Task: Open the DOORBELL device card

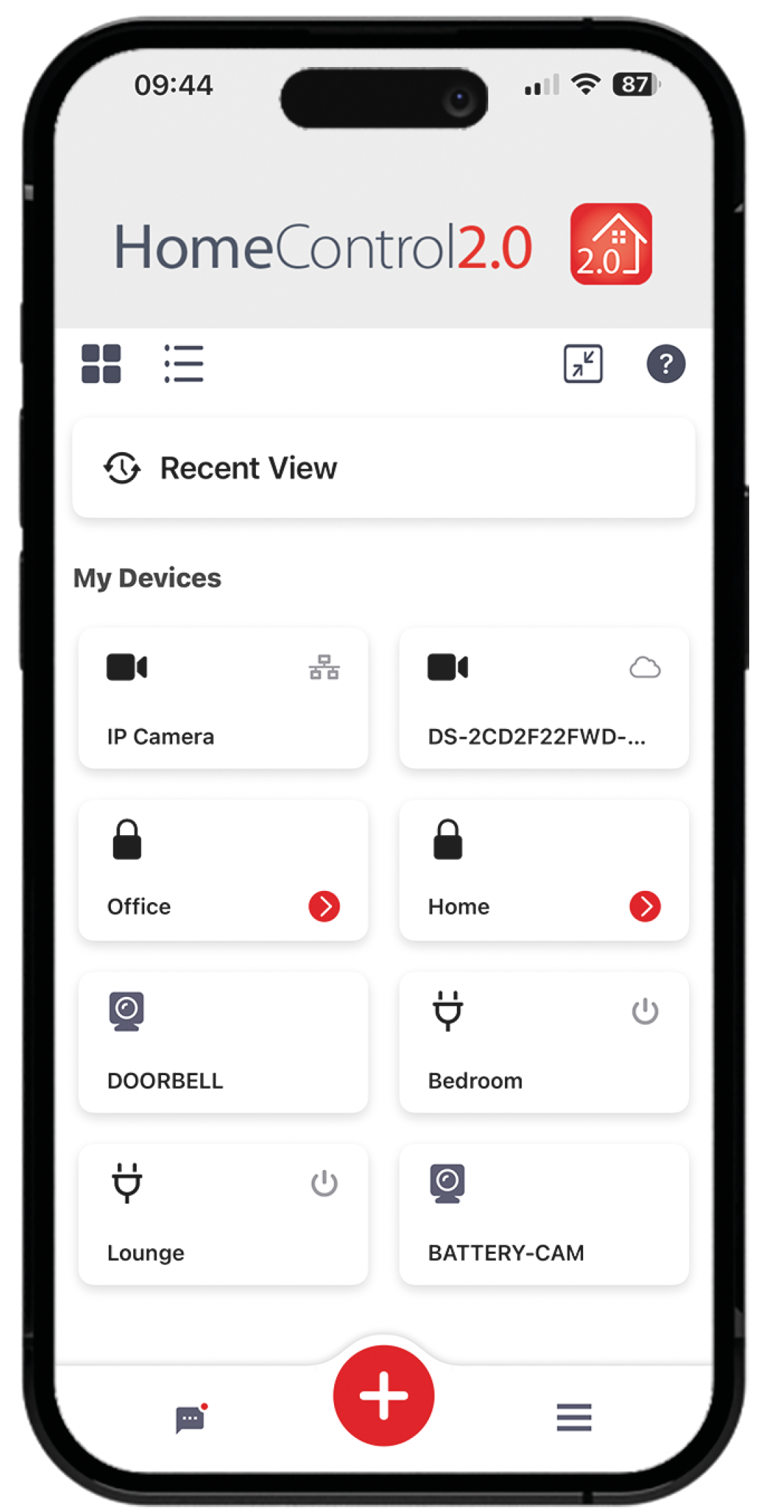Action: 223,1042
